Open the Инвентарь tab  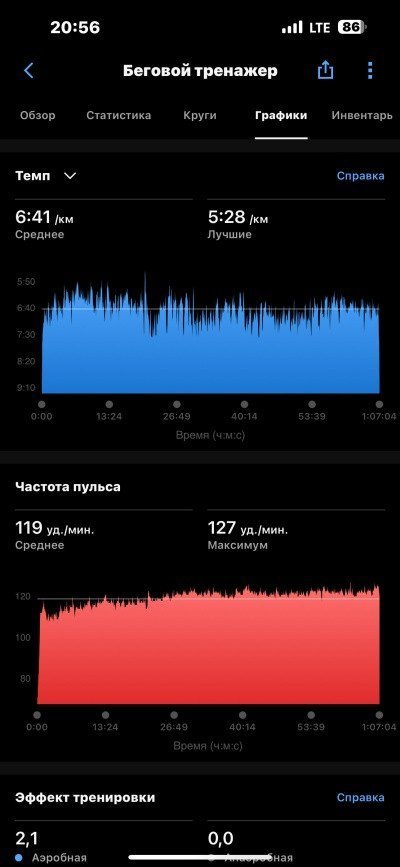[362, 116]
